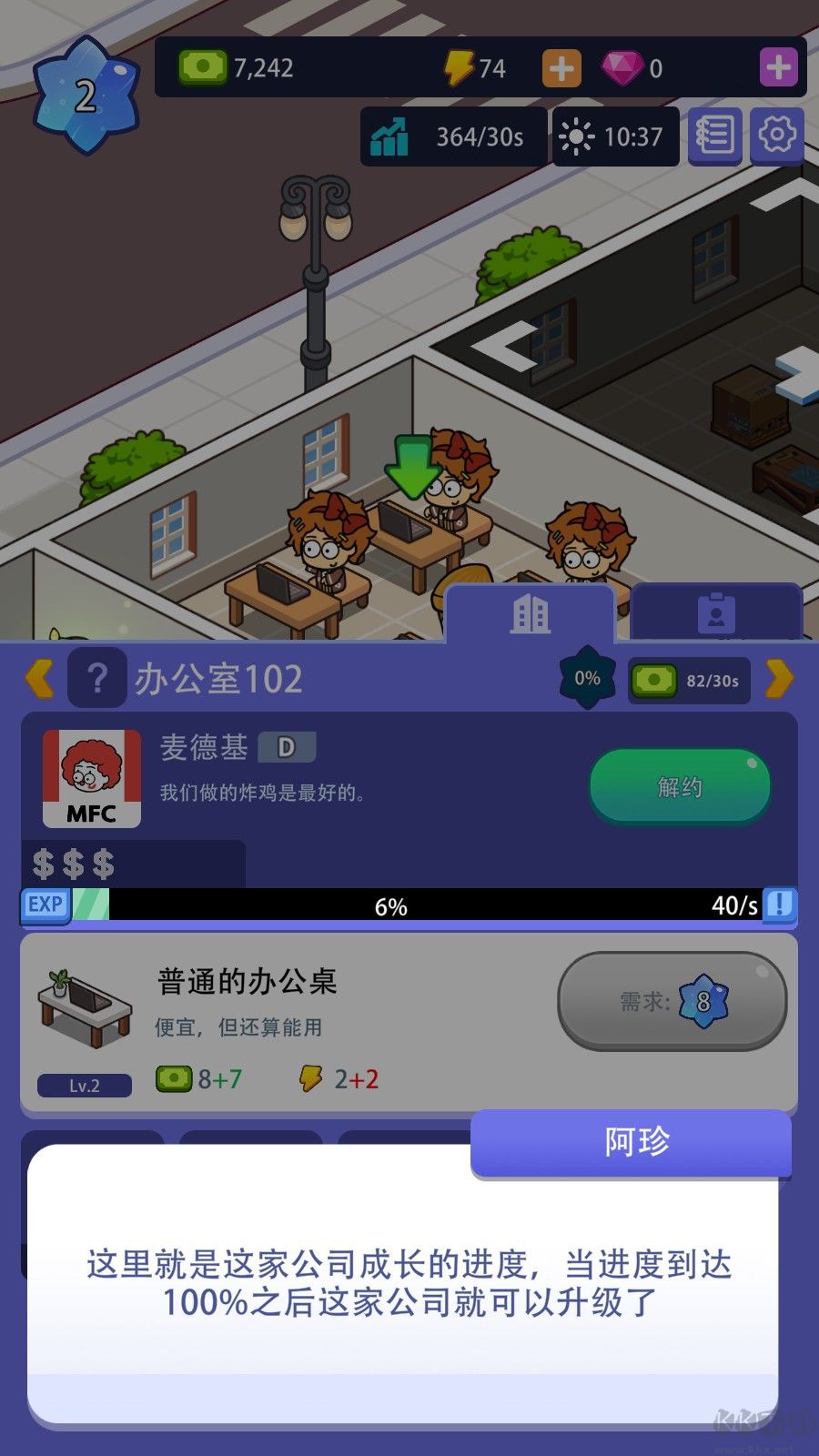Tap the cash icon showing 7,242
Viewport: 819px width, 1456px height.
point(202,67)
